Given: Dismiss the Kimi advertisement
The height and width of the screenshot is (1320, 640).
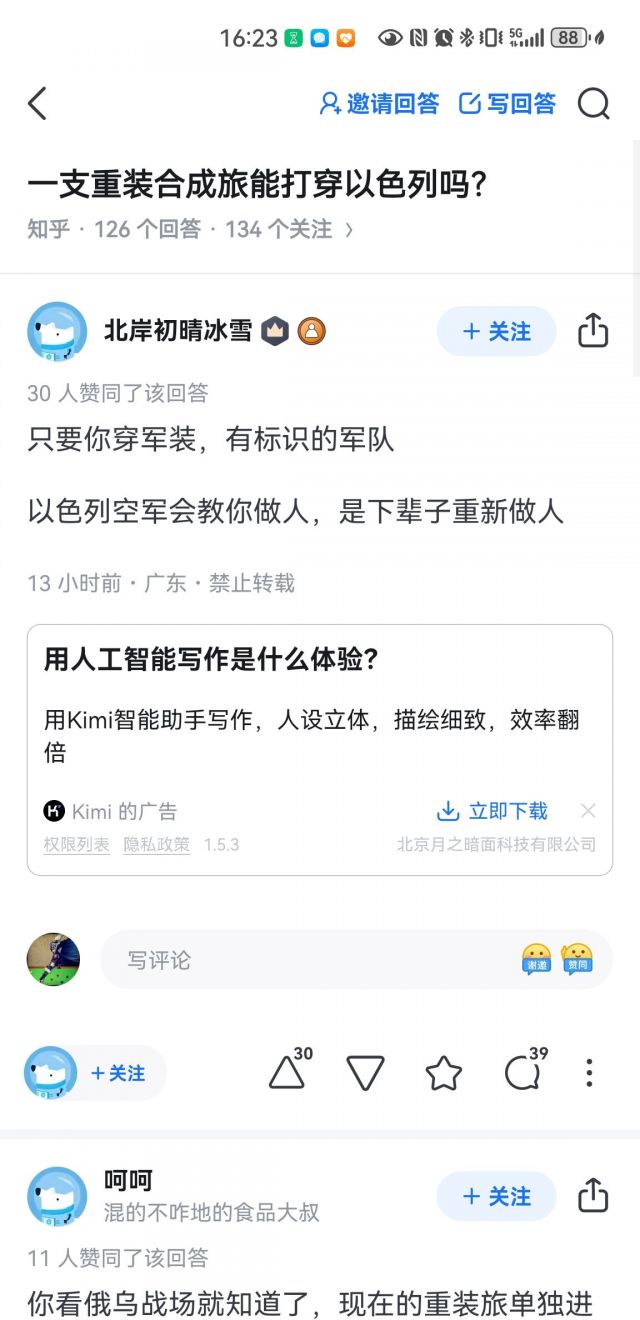Looking at the screenshot, I should click(x=589, y=811).
